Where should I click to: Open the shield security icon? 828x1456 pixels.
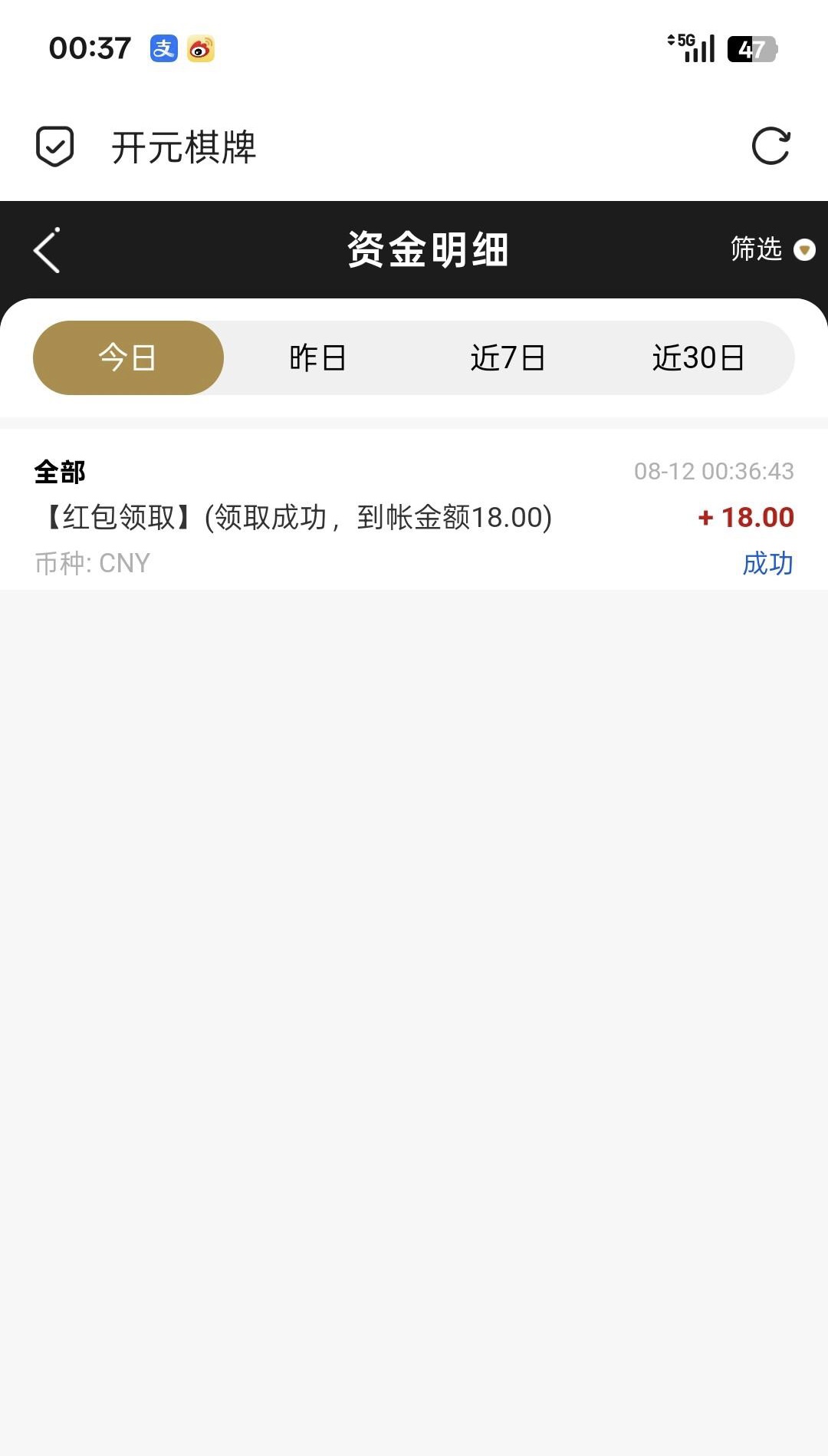[x=55, y=146]
